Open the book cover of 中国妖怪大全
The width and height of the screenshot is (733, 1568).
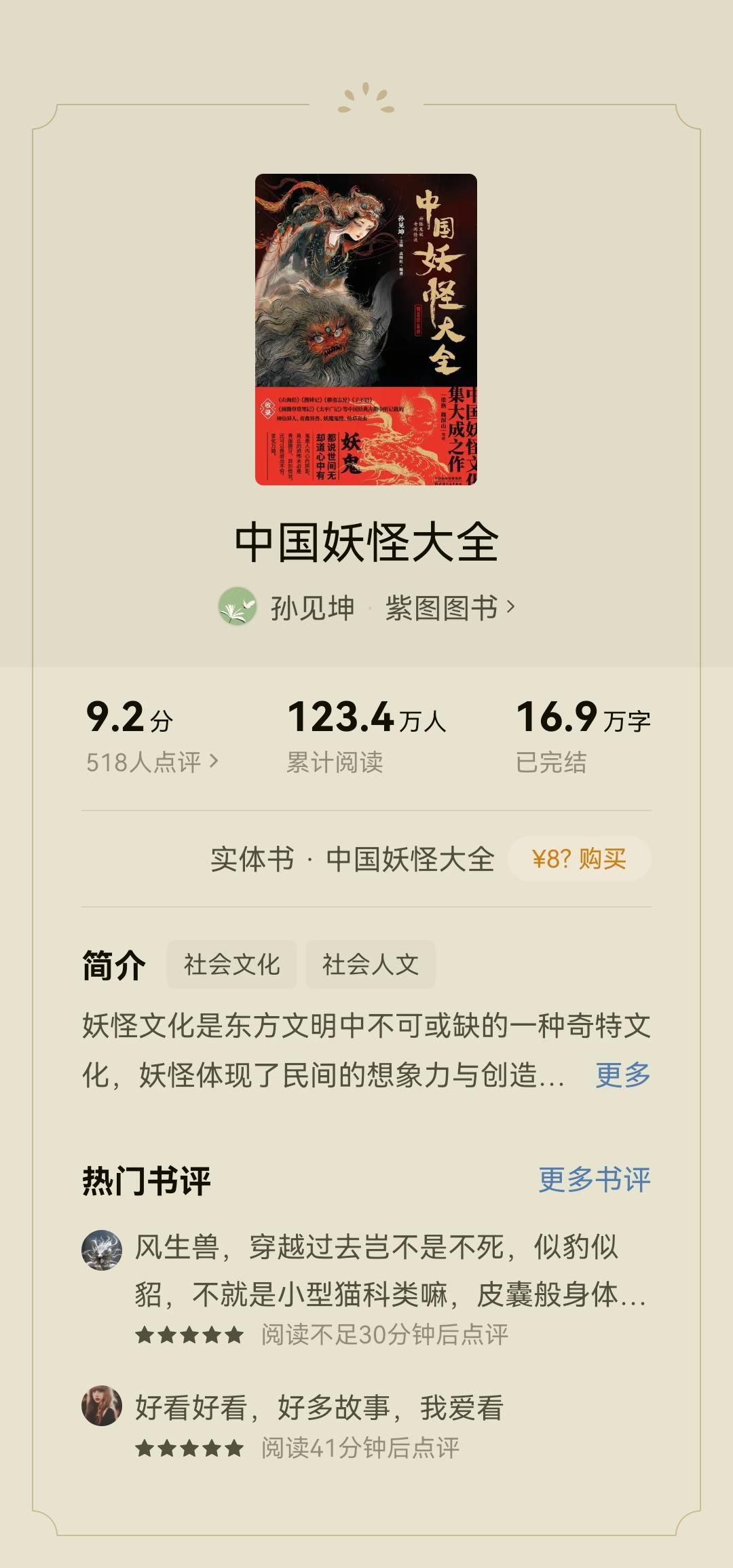pos(366,329)
